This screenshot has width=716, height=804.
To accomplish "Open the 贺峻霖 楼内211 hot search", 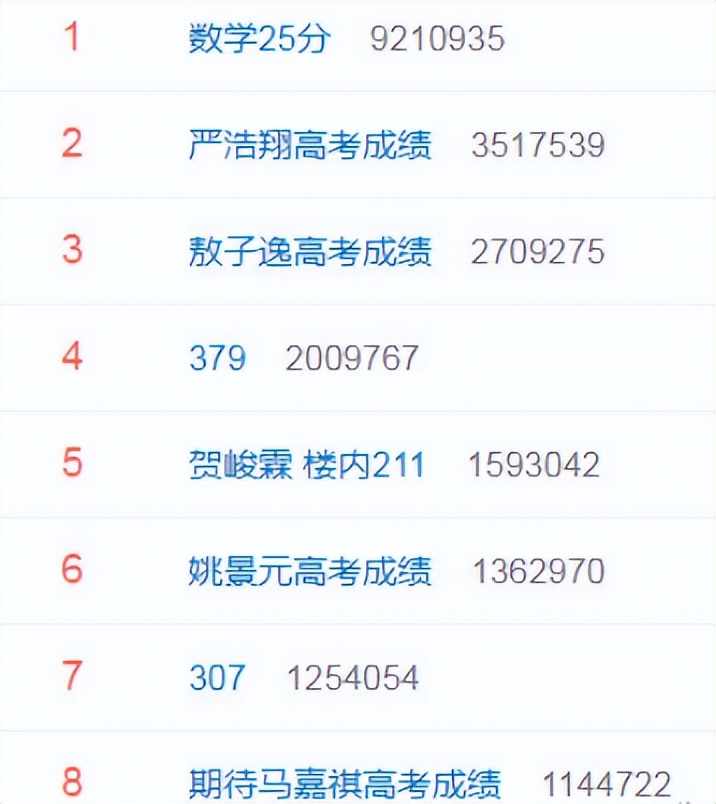I will click(307, 464).
